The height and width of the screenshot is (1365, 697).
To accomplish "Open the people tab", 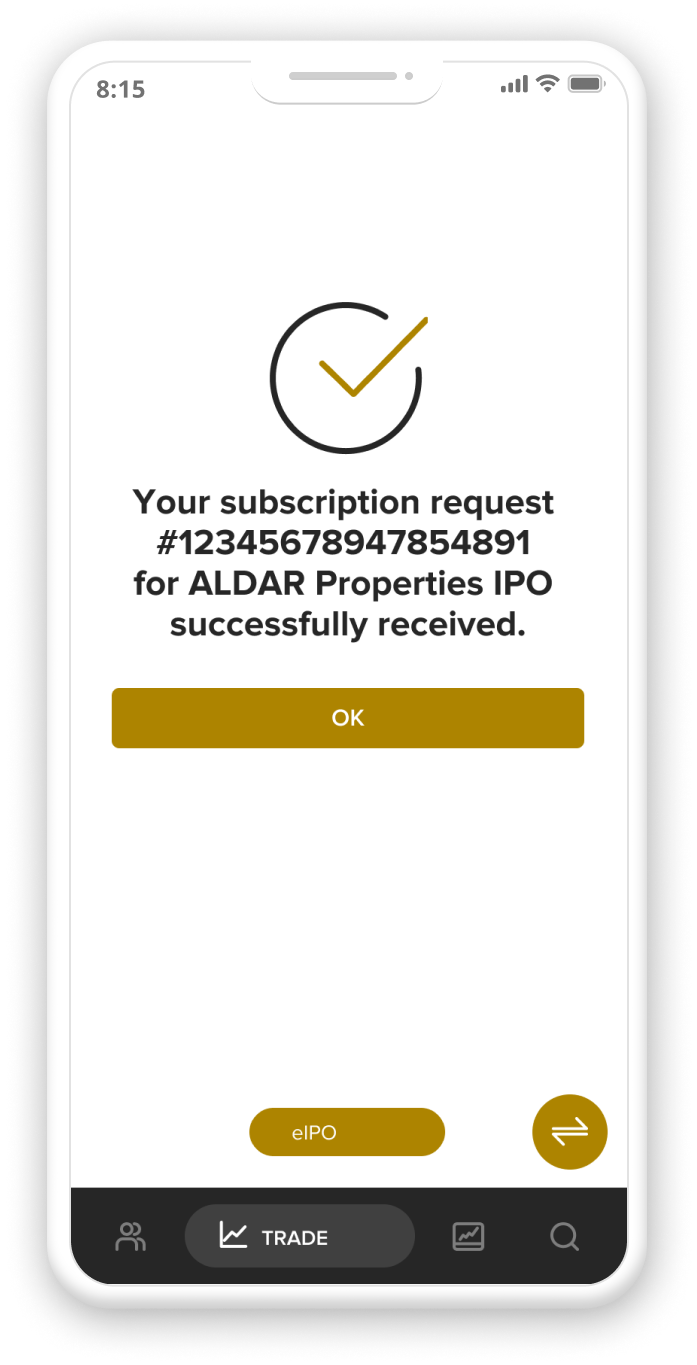I will click(x=130, y=1237).
